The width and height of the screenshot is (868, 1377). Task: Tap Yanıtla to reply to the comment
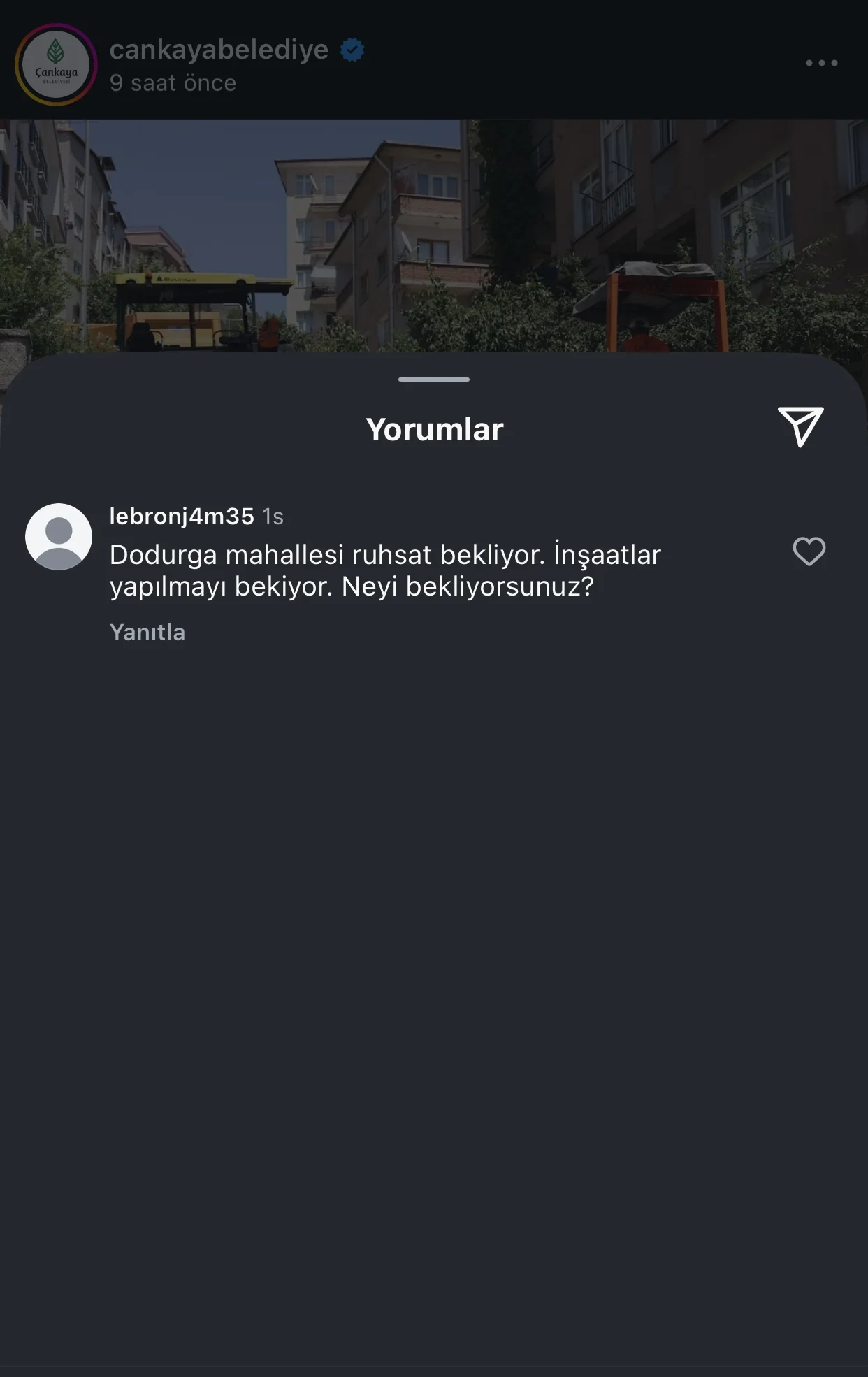pos(147,632)
